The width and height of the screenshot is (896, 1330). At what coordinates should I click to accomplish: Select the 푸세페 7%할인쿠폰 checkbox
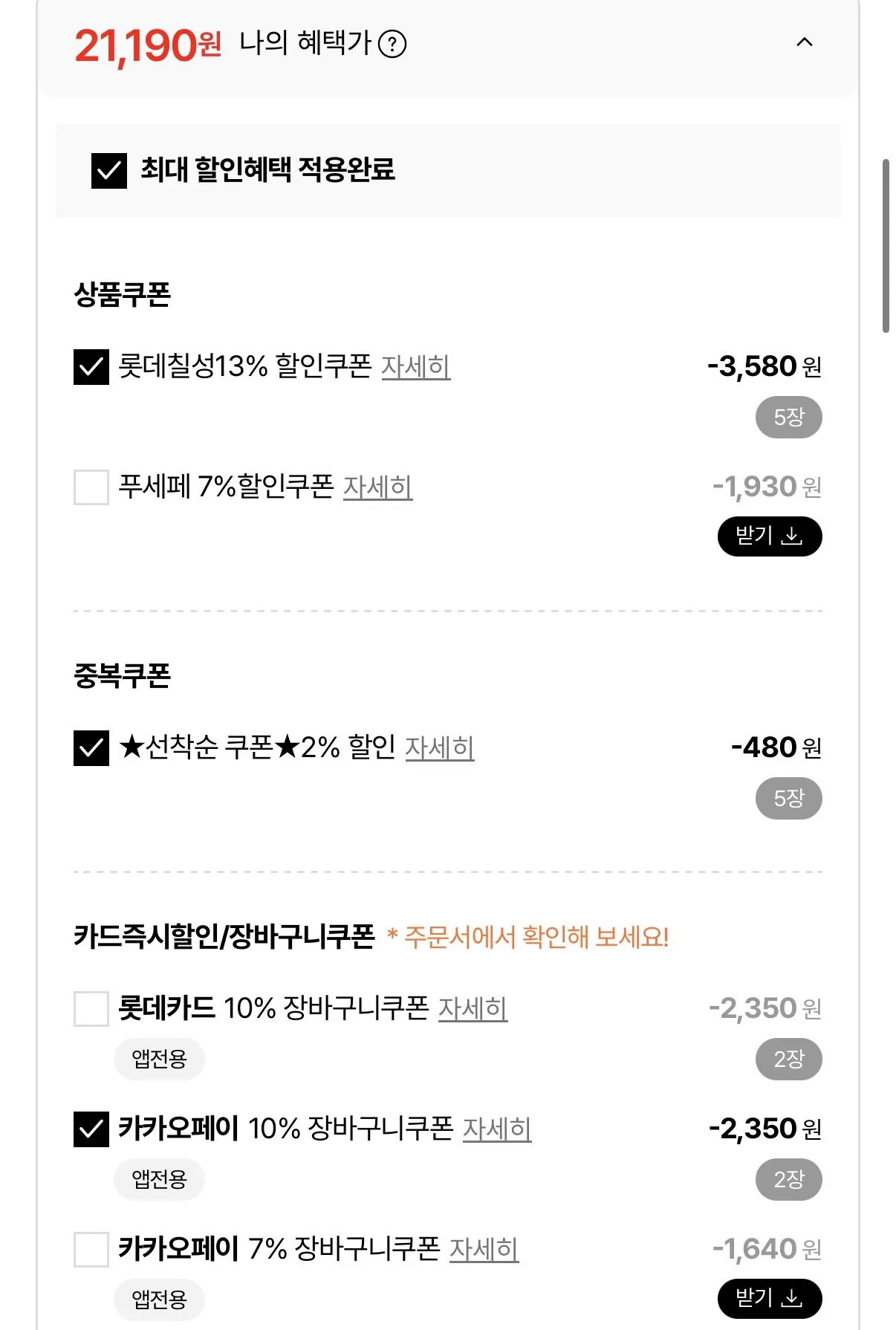click(91, 488)
